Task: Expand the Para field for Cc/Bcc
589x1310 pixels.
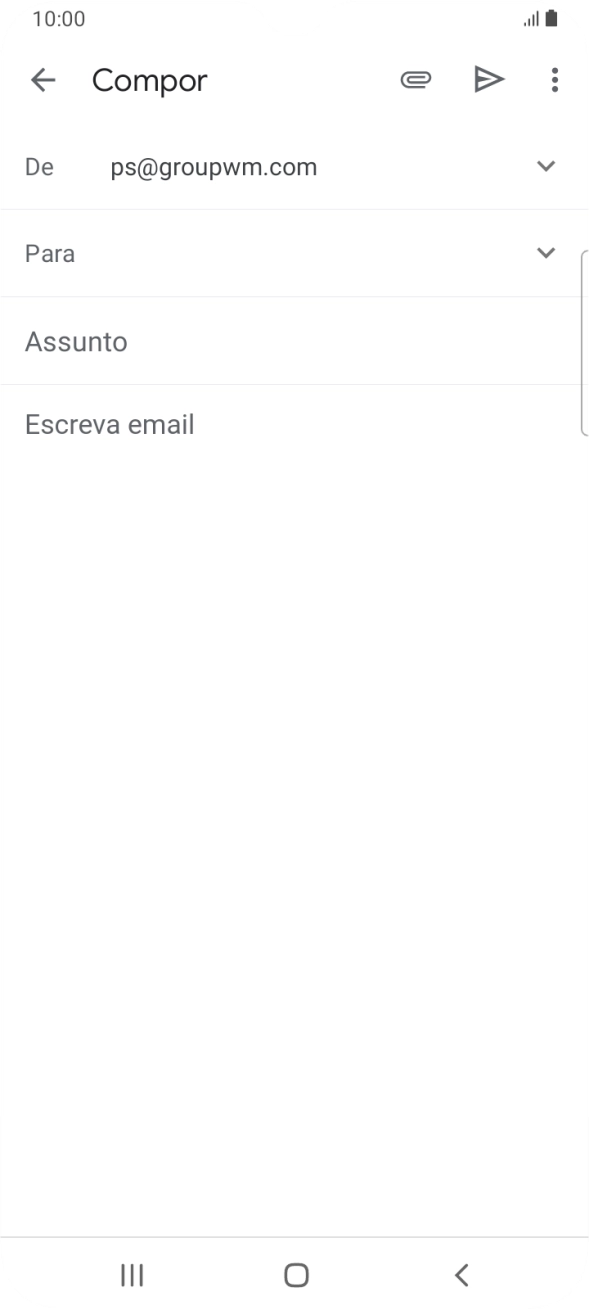Action: (x=546, y=253)
